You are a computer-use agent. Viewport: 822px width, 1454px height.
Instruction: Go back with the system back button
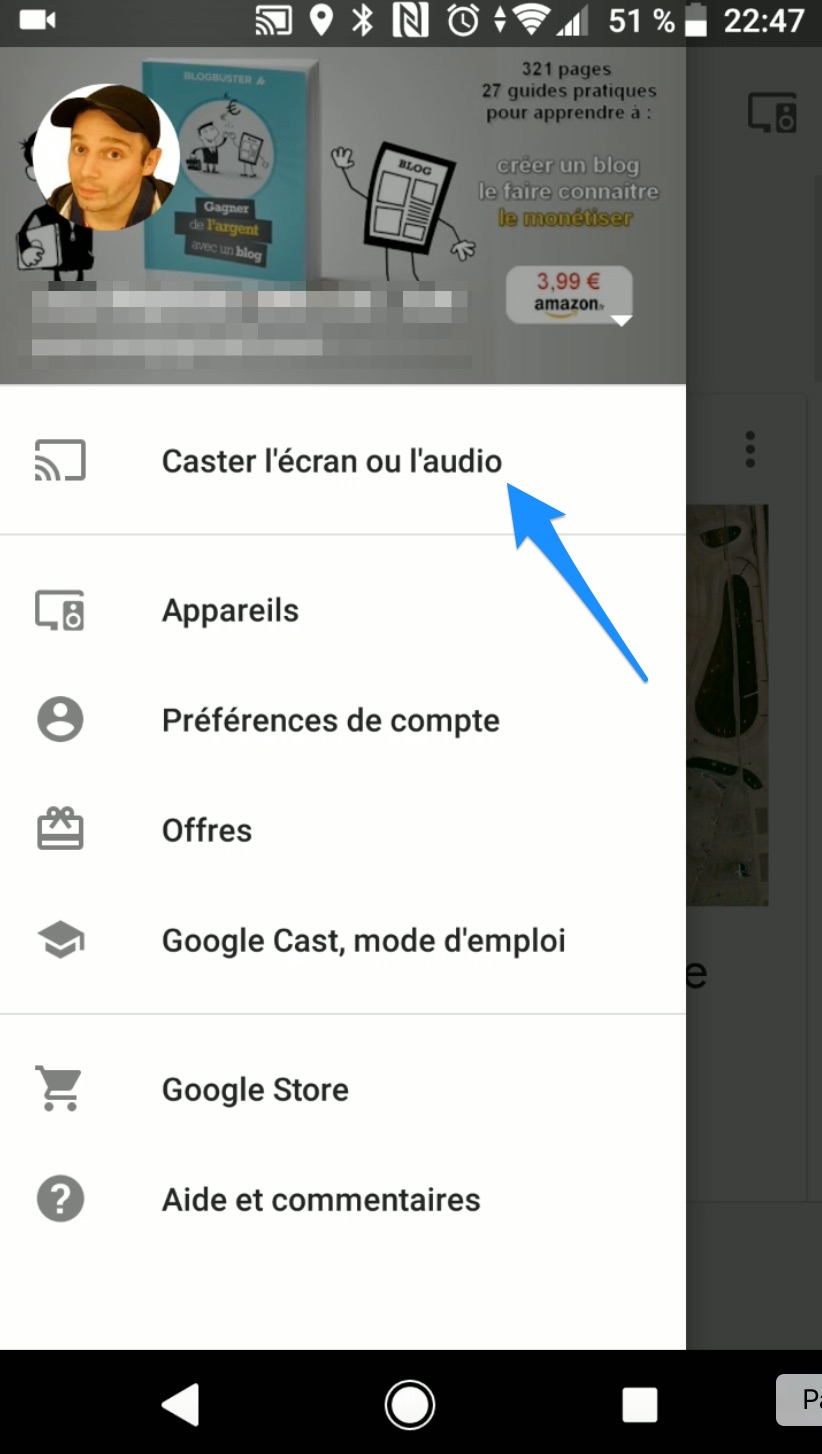click(x=181, y=1404)
